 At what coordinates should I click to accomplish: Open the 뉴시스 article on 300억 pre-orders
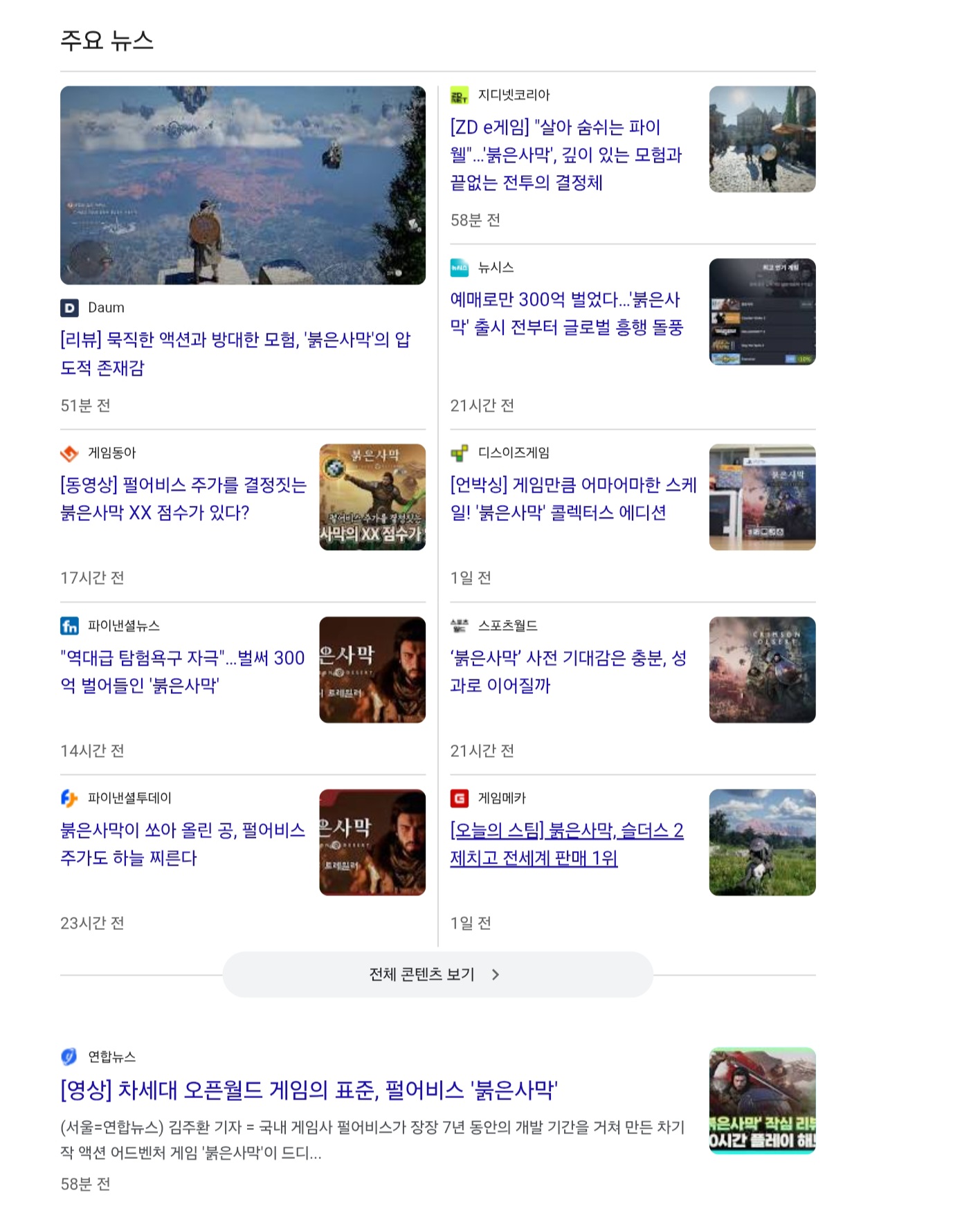coord(566,313)
